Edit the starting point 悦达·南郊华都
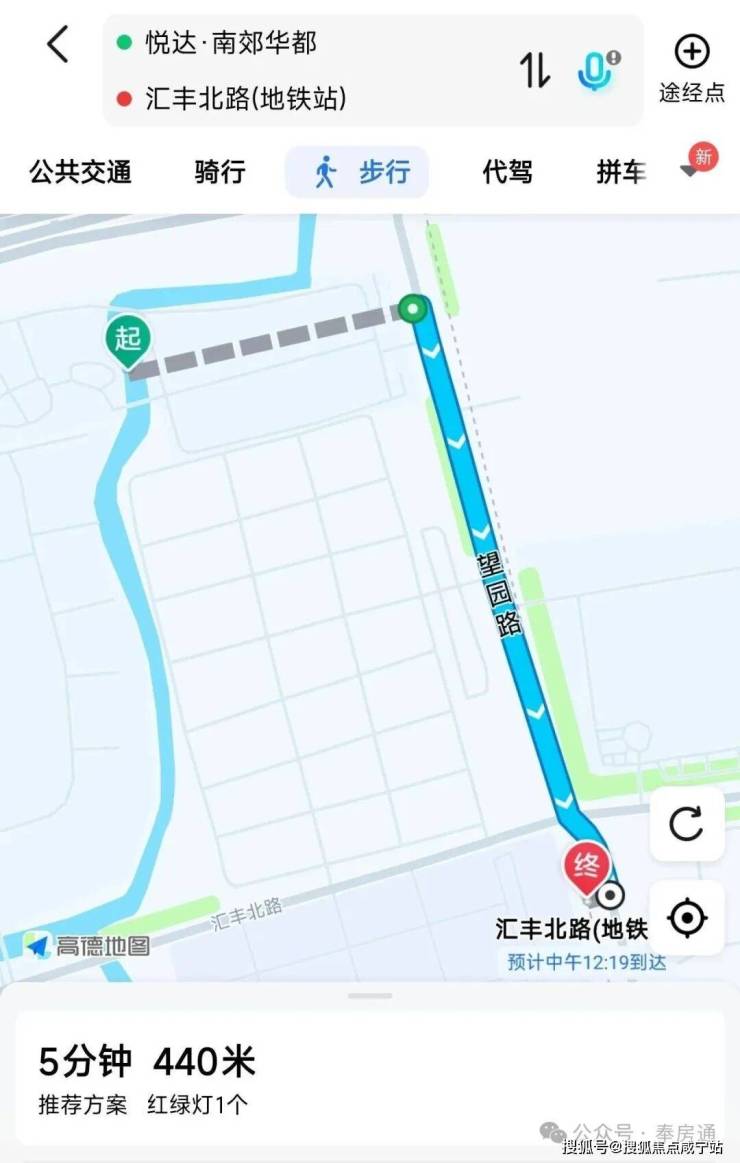Image resolution: width=740 pixels, height=1163 pixels. click(231, 43)
